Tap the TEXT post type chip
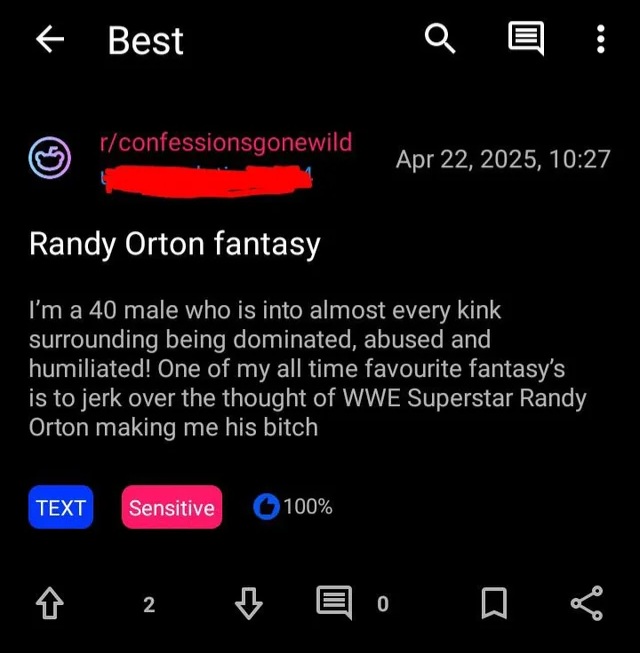This screenshot has height=653, width=640. [x=61, y=508]
